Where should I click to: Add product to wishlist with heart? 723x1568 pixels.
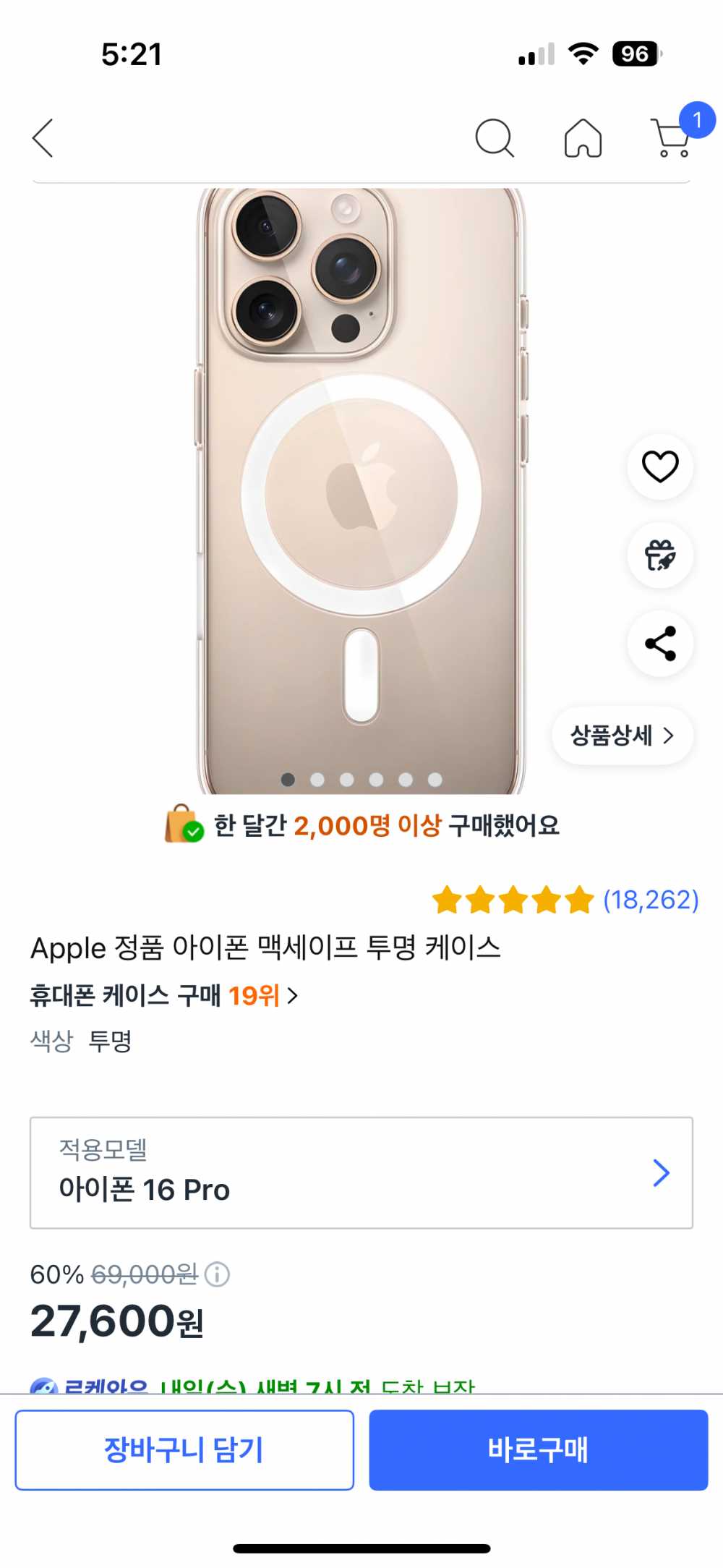coord(660,466)
